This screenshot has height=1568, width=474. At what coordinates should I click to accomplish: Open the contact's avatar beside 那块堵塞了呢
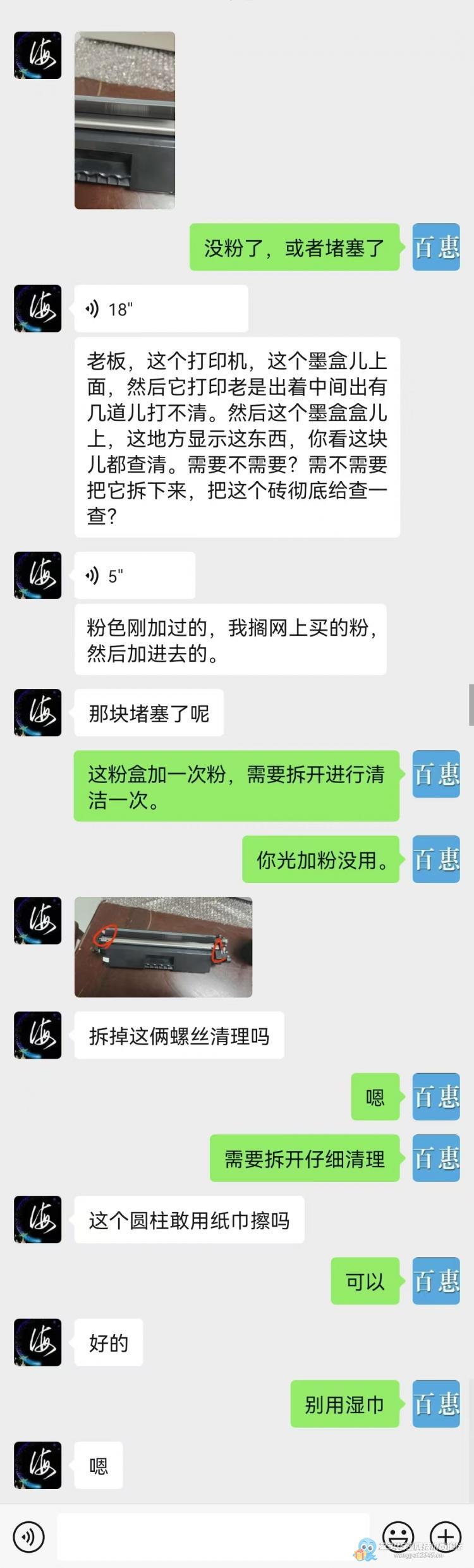38,712
